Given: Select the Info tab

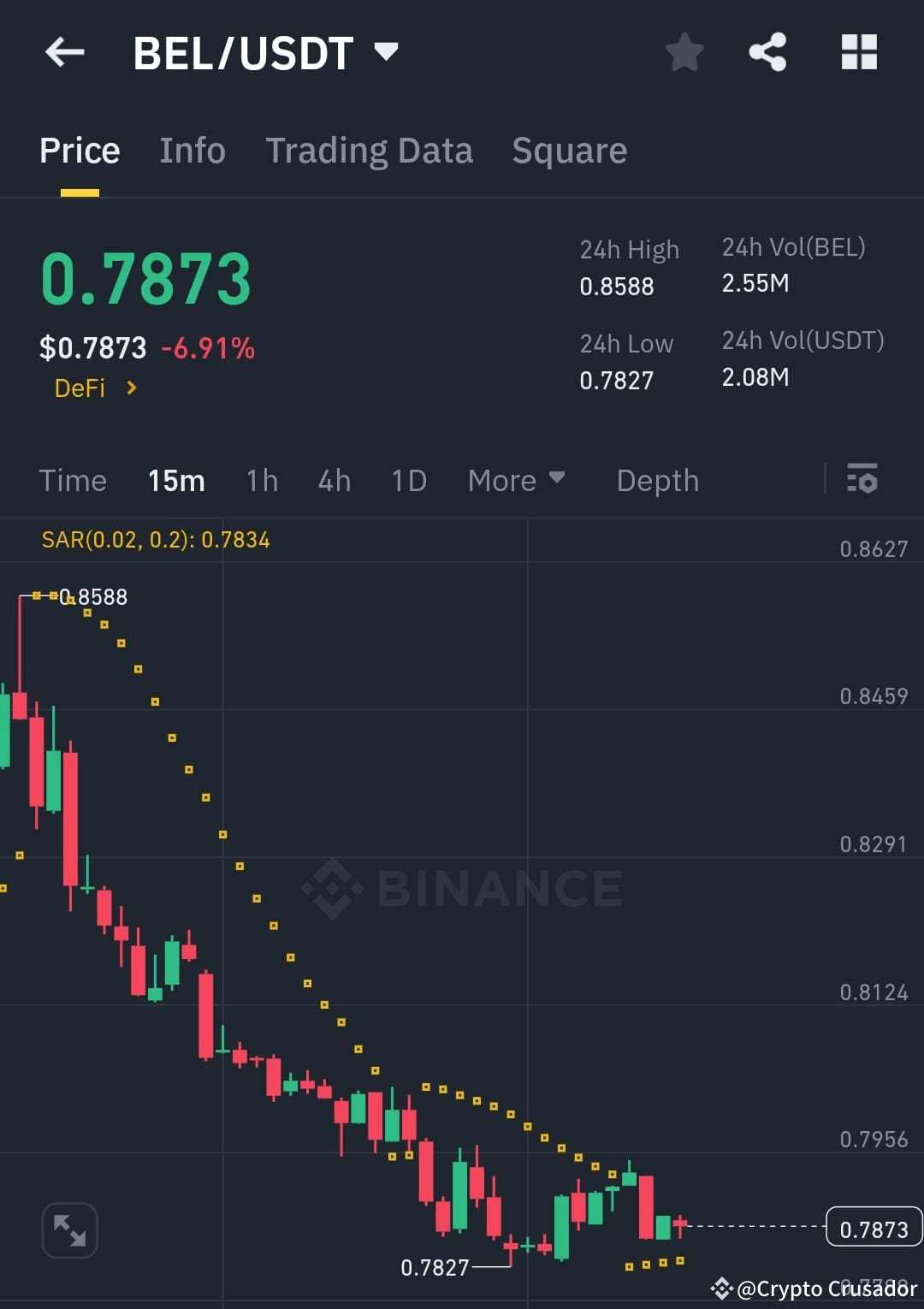Looking at the screenshot, I should click(x=192, y=150).
